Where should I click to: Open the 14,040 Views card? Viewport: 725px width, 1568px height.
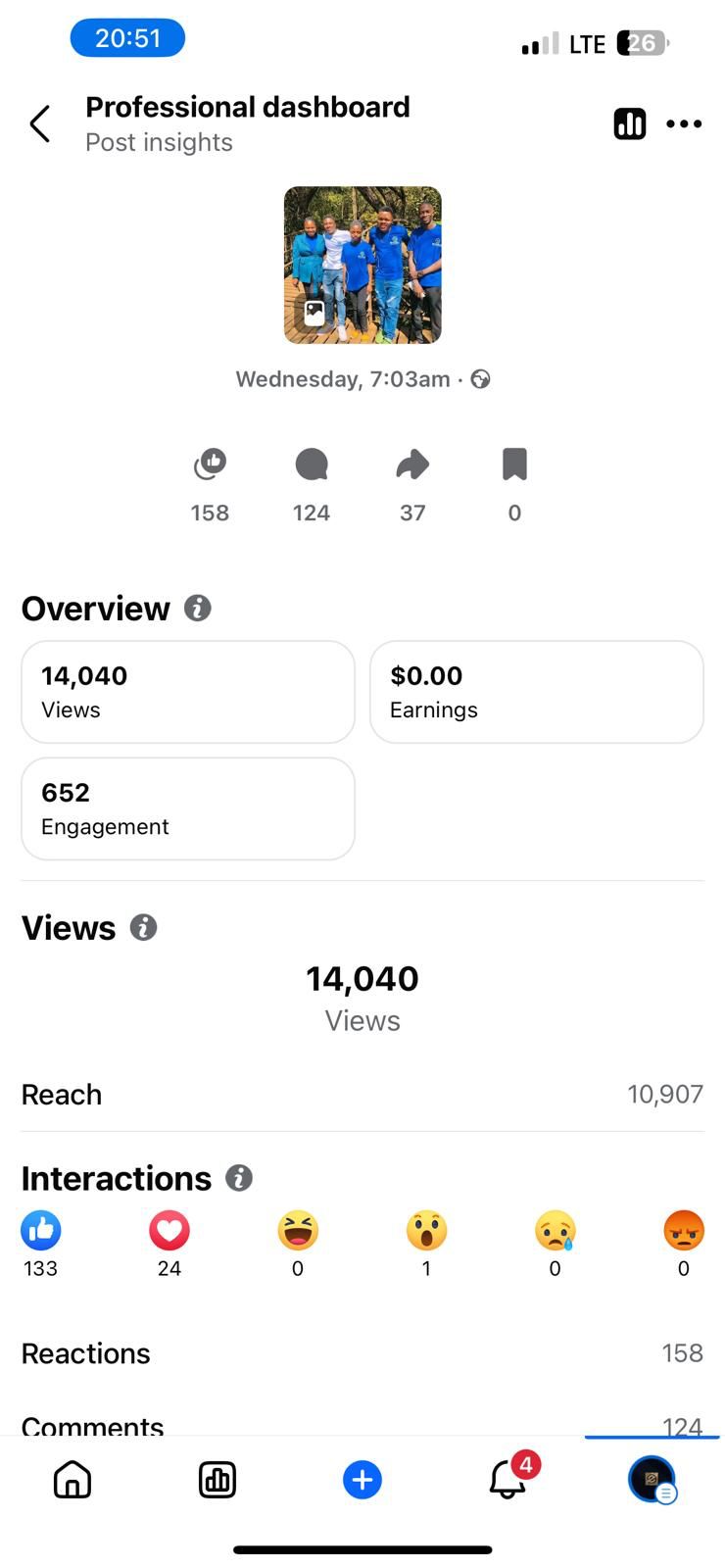[188, 692]
